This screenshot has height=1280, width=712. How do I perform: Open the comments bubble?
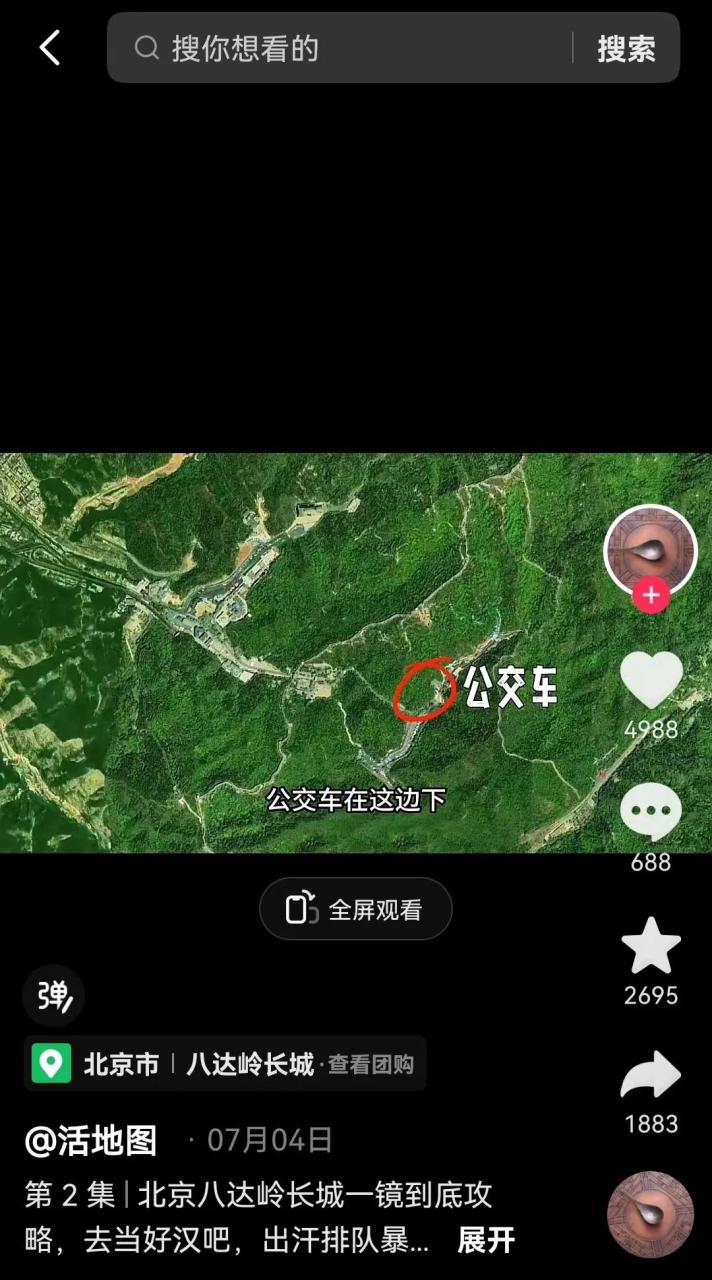651,812
